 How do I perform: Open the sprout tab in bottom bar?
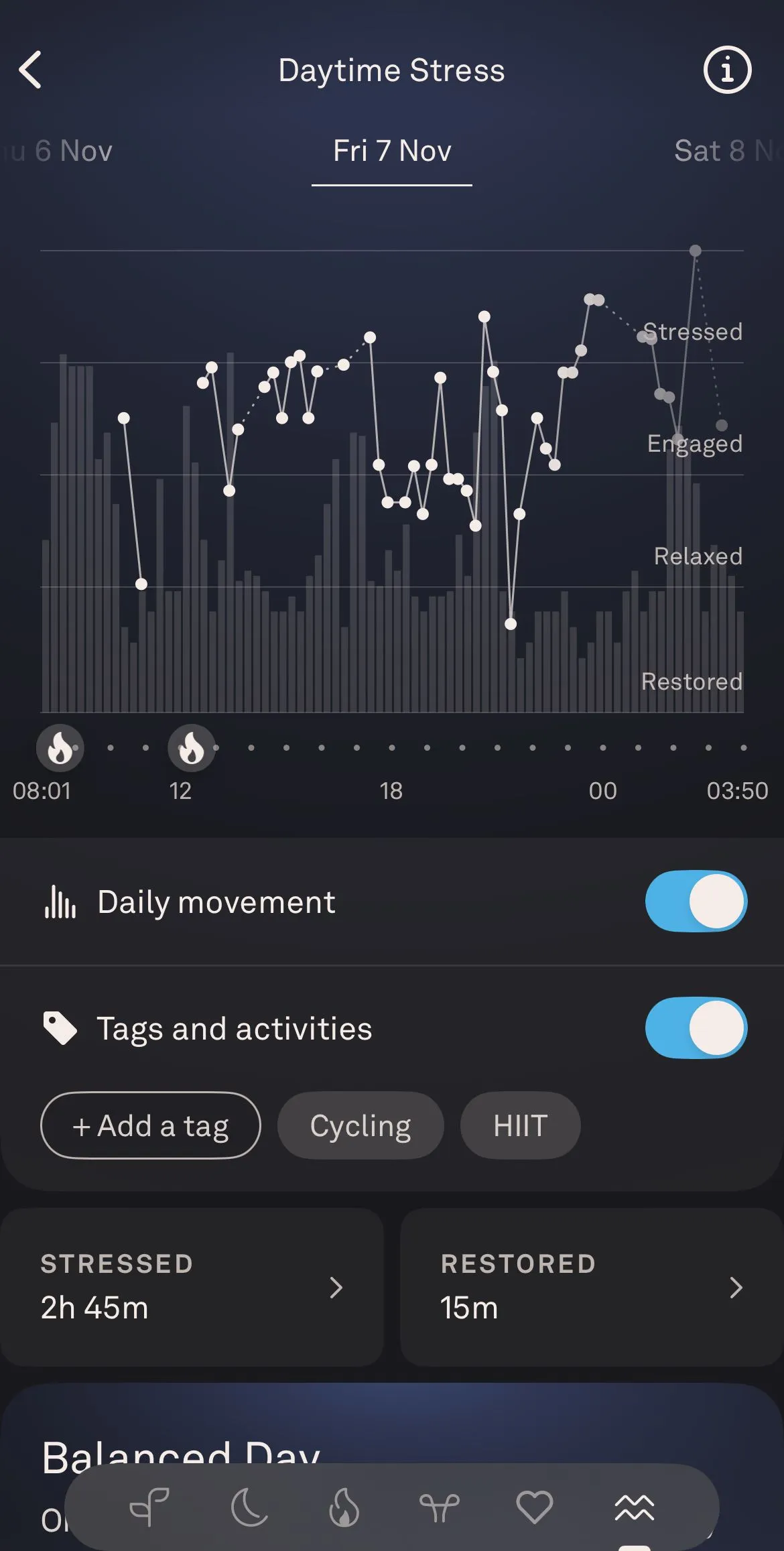pyautogui.click(x=149, y=1507)
